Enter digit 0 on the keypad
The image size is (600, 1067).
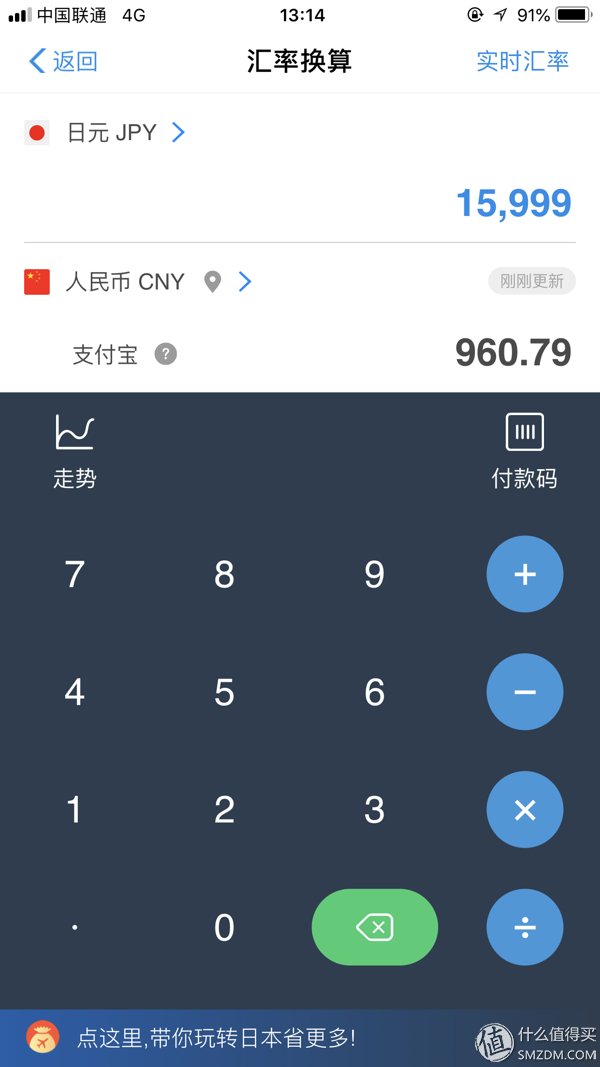click(224, 927)
